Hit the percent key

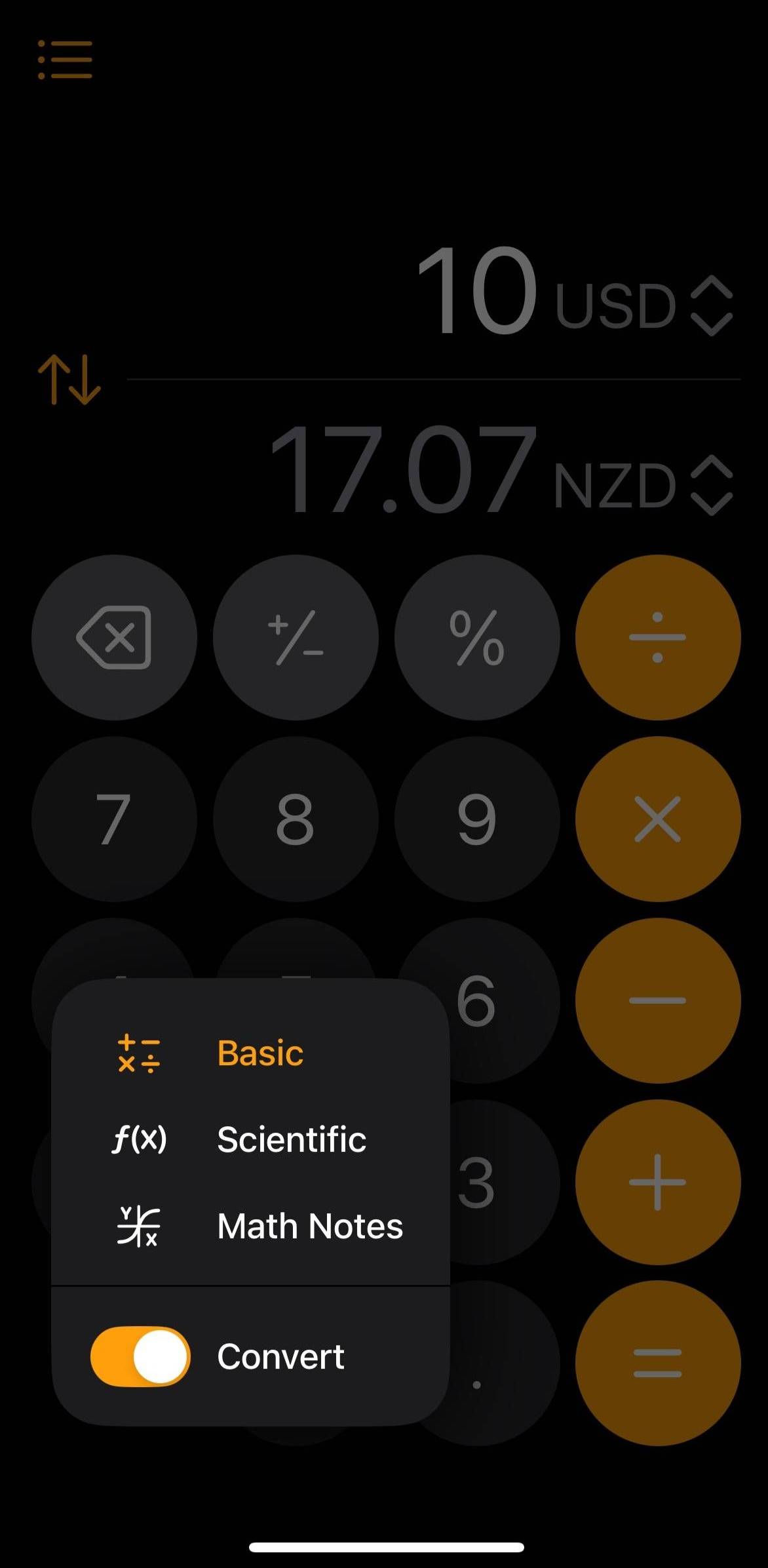point(477,637)
